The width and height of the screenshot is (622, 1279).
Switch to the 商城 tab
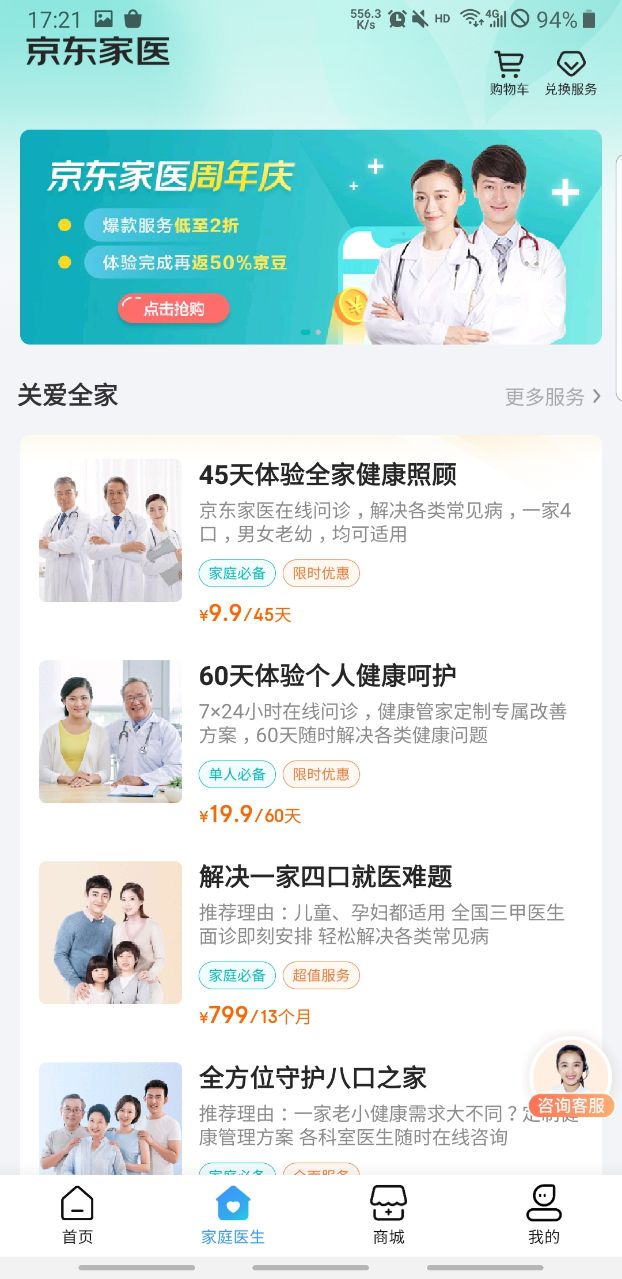[x=389, y=1214]
